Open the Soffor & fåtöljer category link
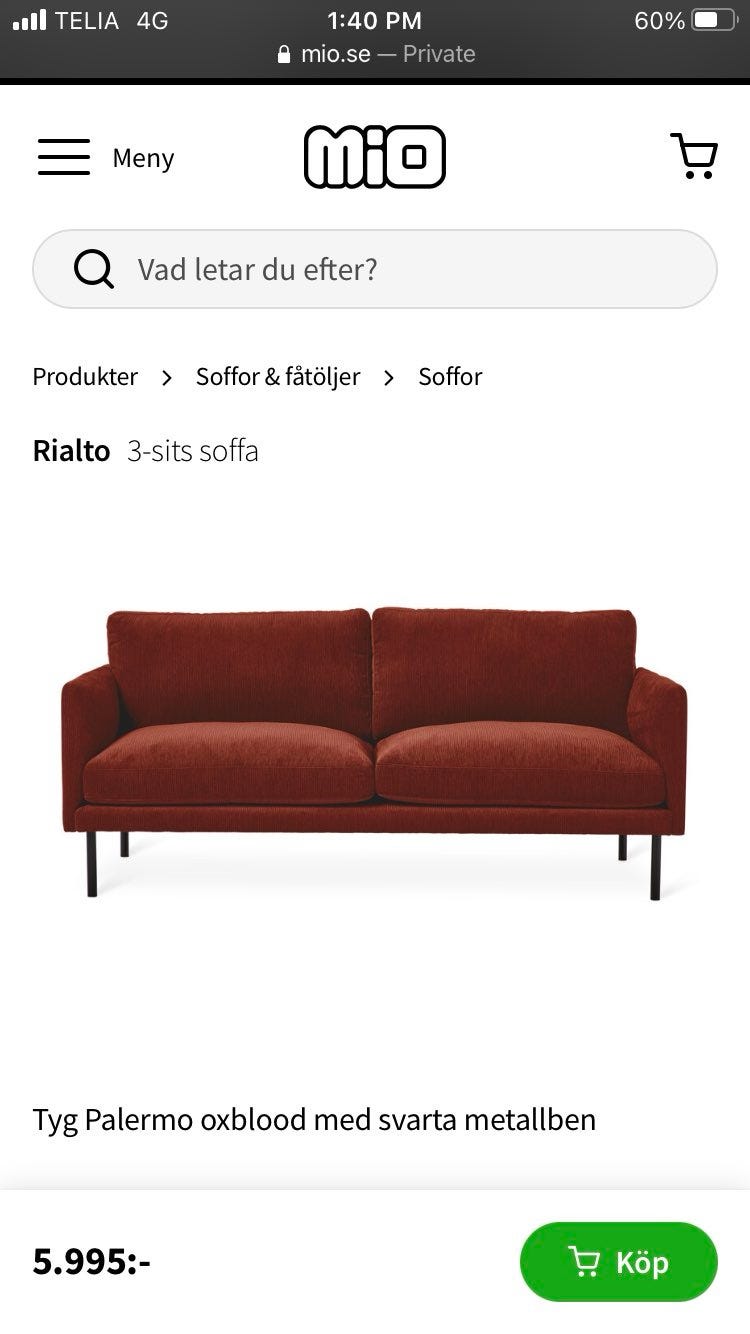 pyautogui.click(x=278, y=377)
